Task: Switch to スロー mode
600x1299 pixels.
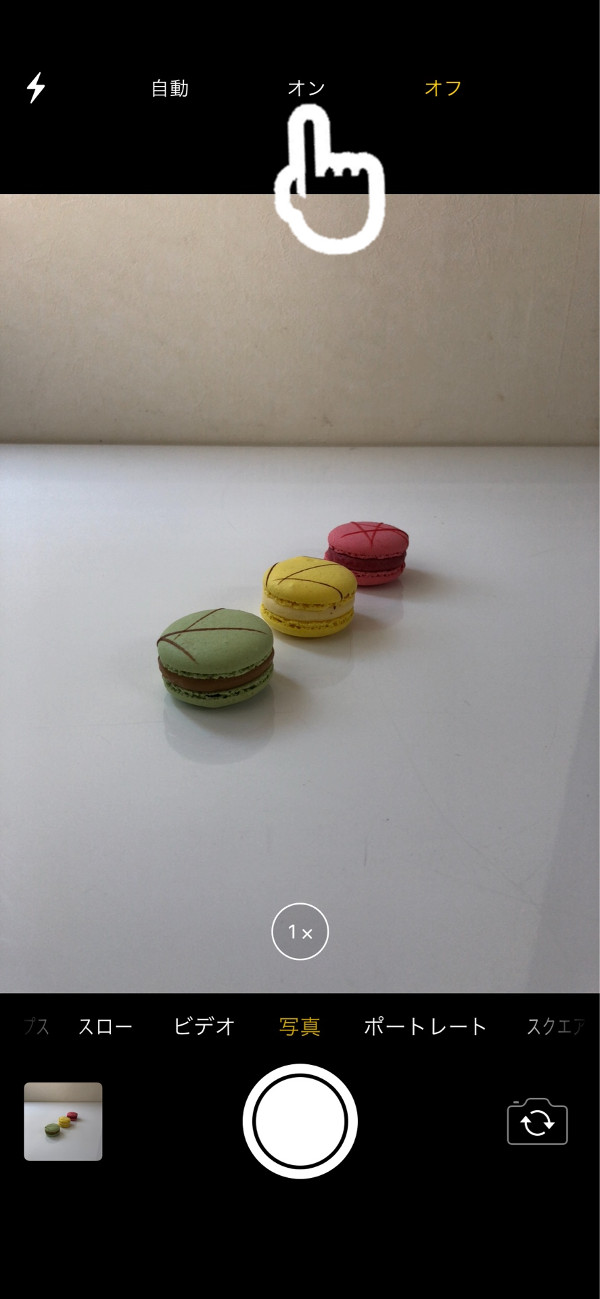Action: [105, 1026]
